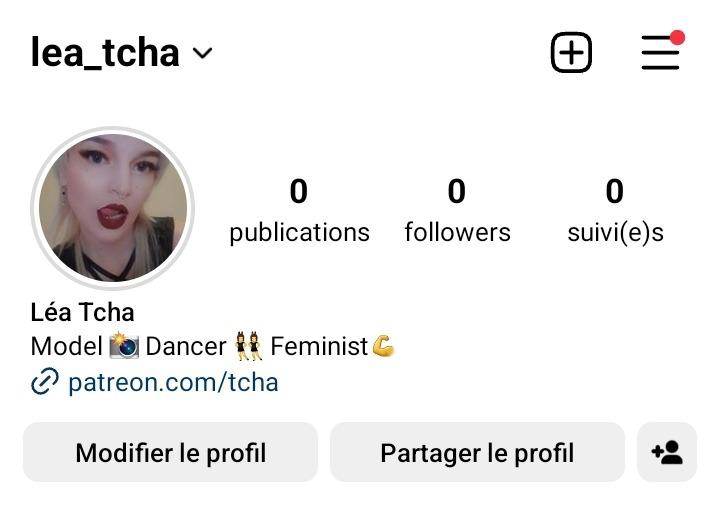720x519 pixels.
Task: Tap the profile picture
Action: coord(113,208)
